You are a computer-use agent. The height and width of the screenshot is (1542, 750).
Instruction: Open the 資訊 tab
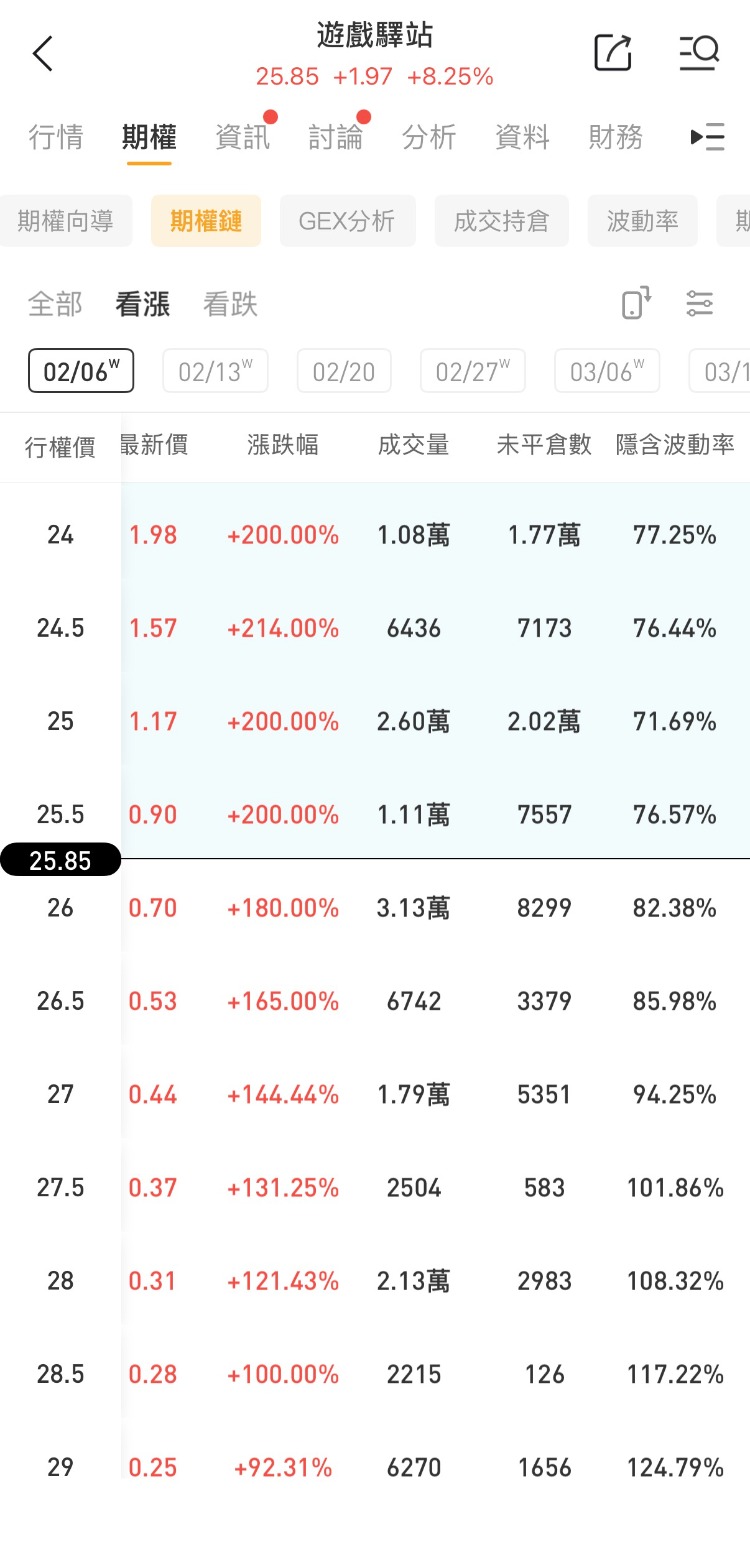tap(242, 137)
